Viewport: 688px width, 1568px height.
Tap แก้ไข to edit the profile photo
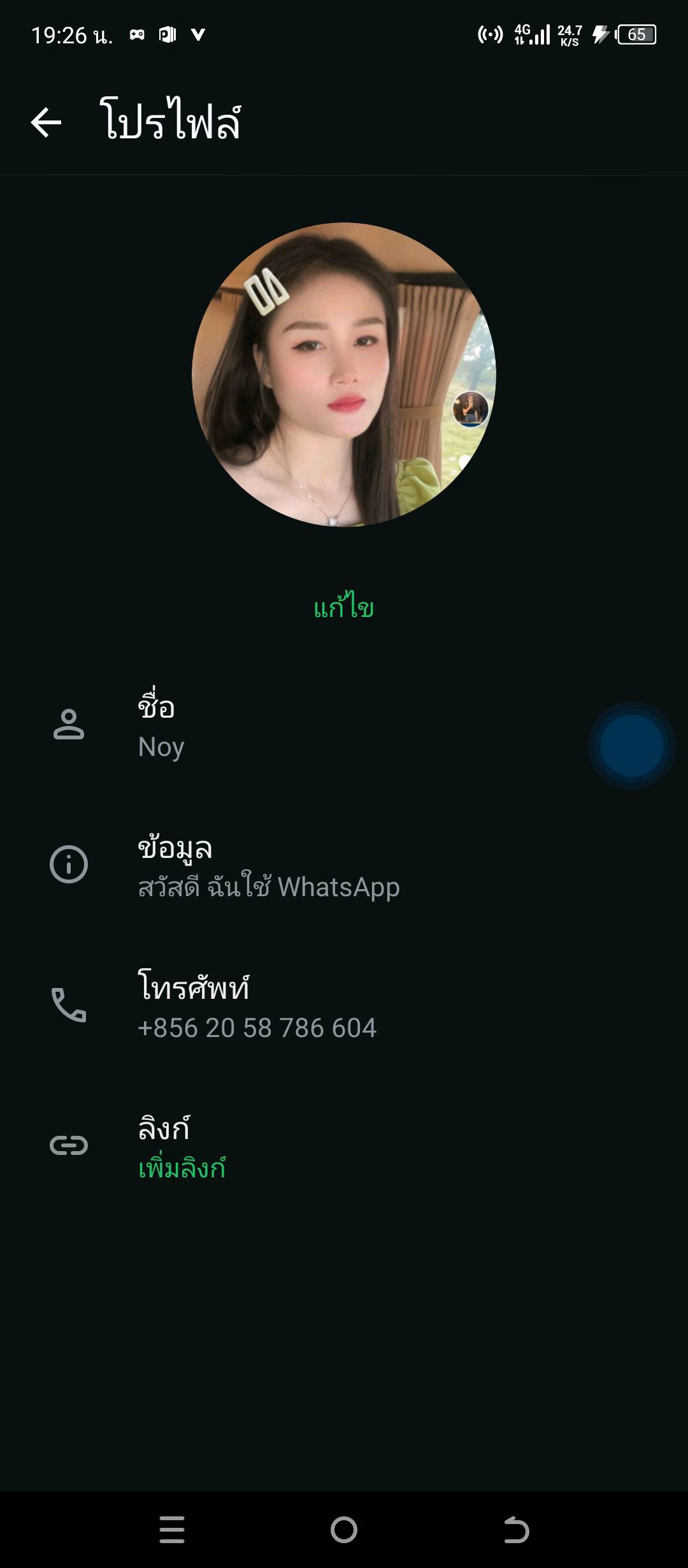(344, 608)
